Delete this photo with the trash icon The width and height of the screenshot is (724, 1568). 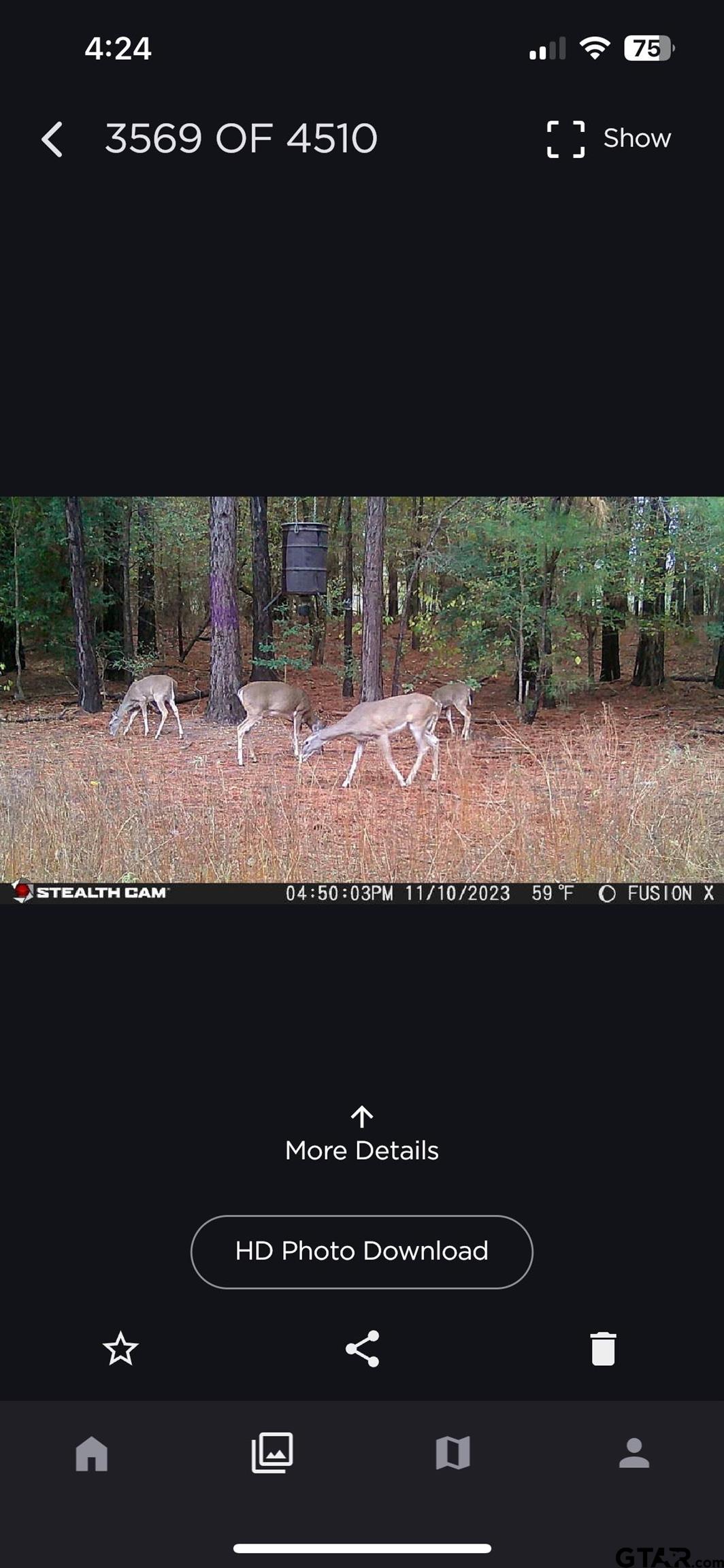click(603, 1348)
